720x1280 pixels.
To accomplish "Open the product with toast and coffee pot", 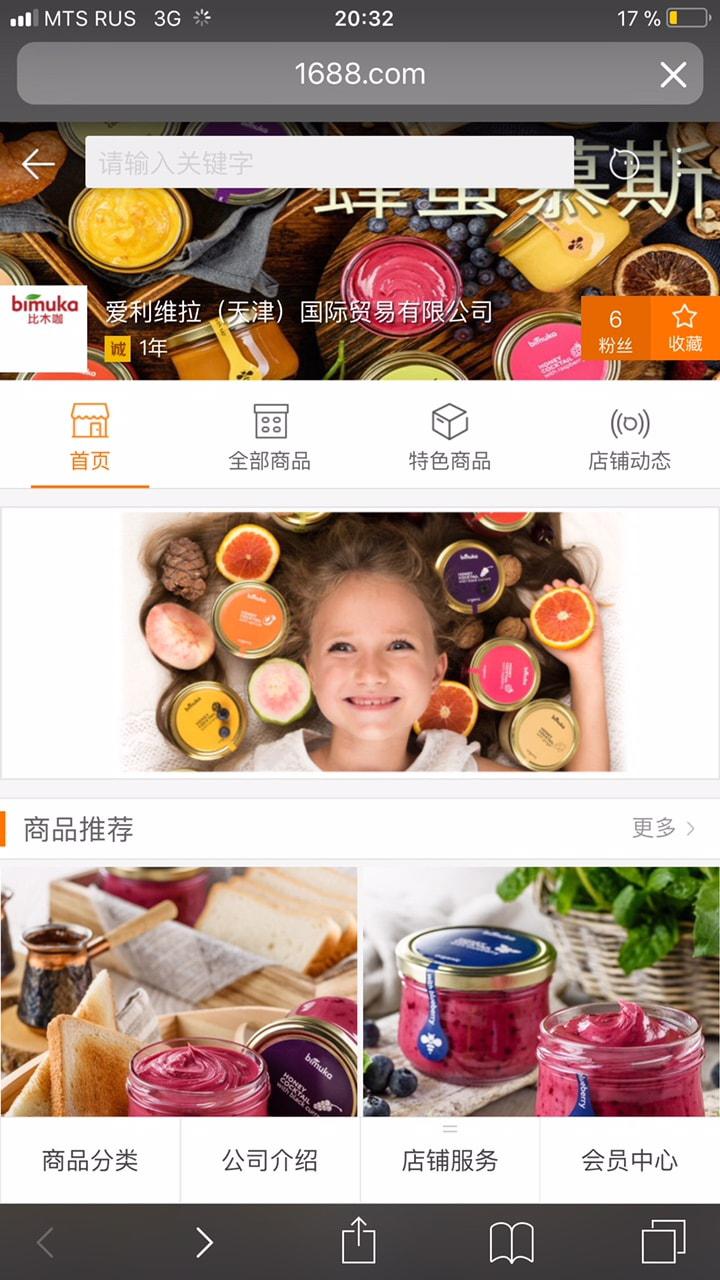I will (178, 990).
